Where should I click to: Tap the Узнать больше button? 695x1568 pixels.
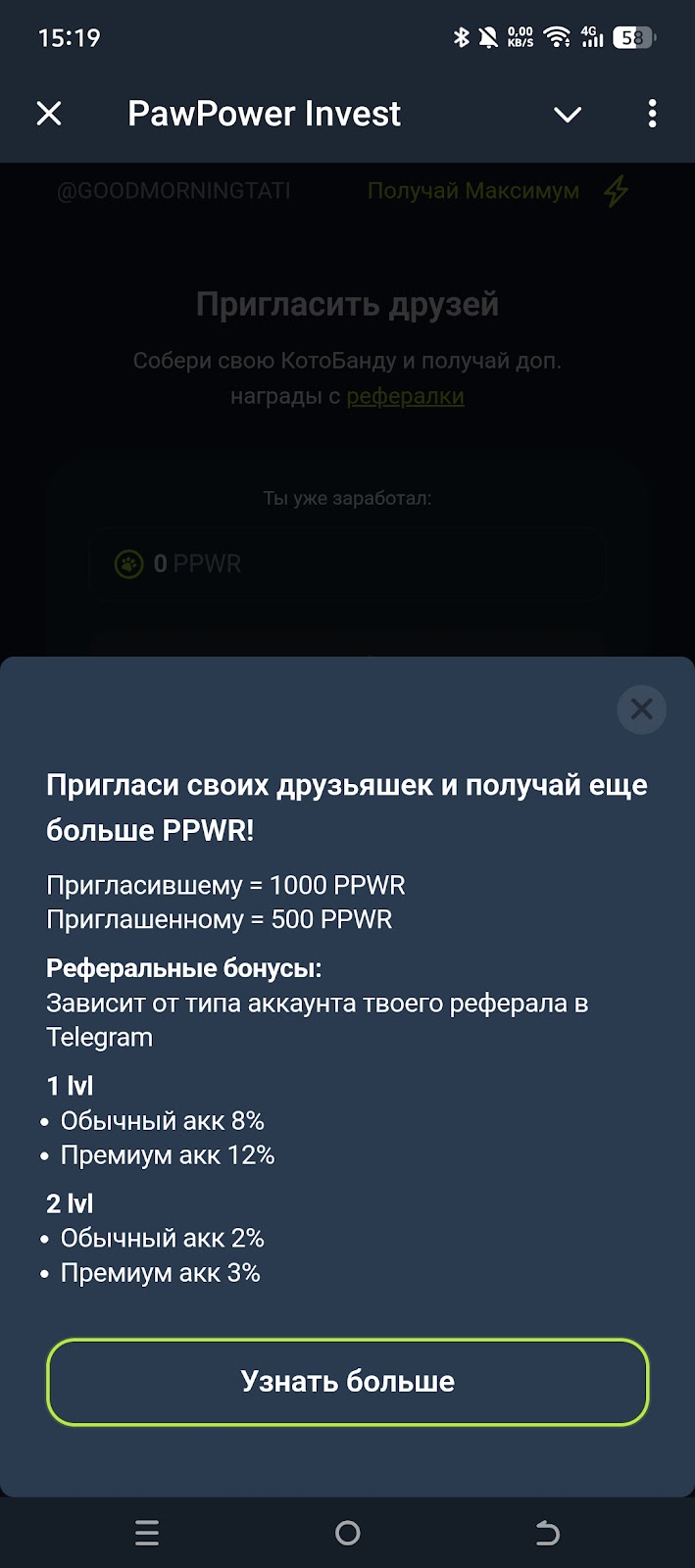347,1381
